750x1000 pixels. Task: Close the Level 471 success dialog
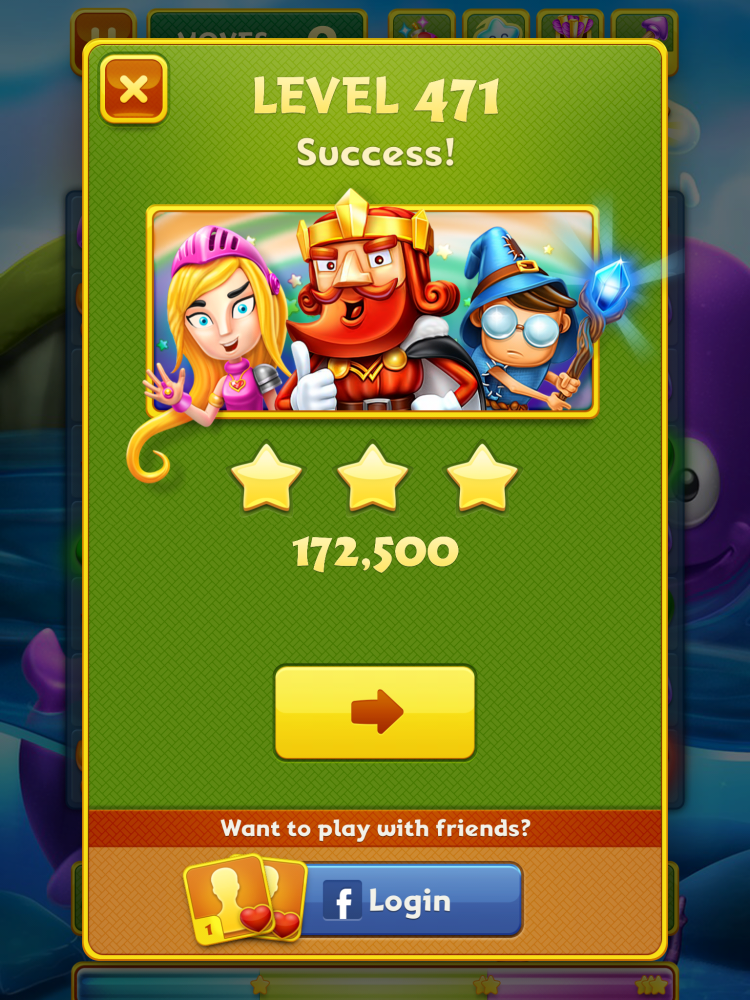pos(133,90)
